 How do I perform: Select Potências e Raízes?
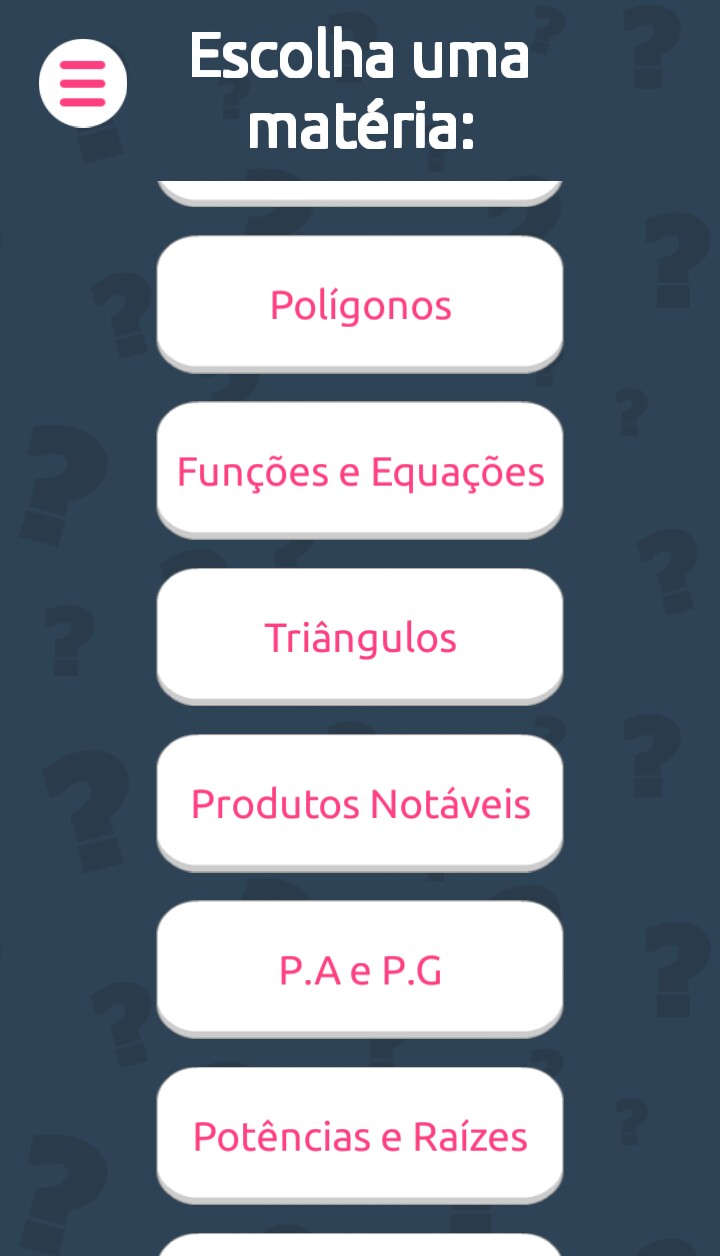[x=360, y=1134]
